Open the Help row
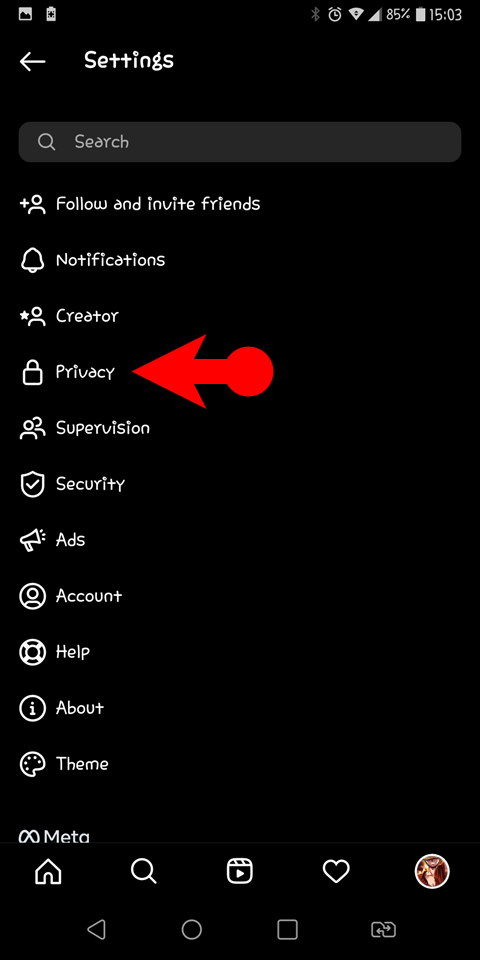The image size is (480, 960). click(x=240, y=652)
